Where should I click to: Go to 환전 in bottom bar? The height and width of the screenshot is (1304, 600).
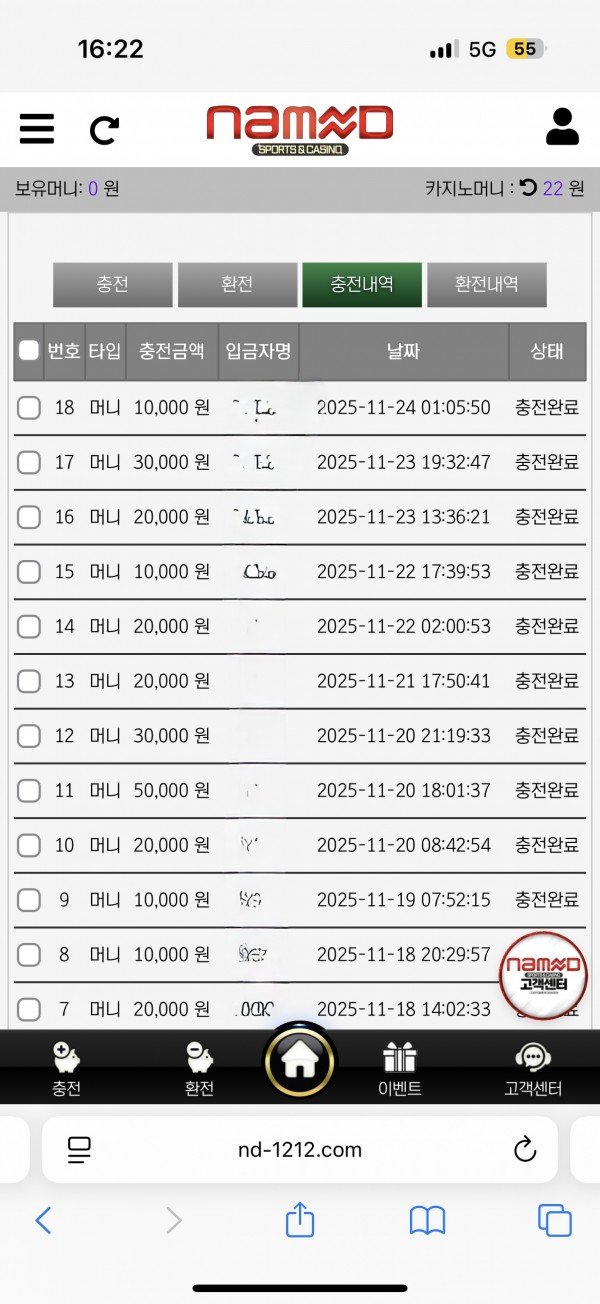(199, 1067)
